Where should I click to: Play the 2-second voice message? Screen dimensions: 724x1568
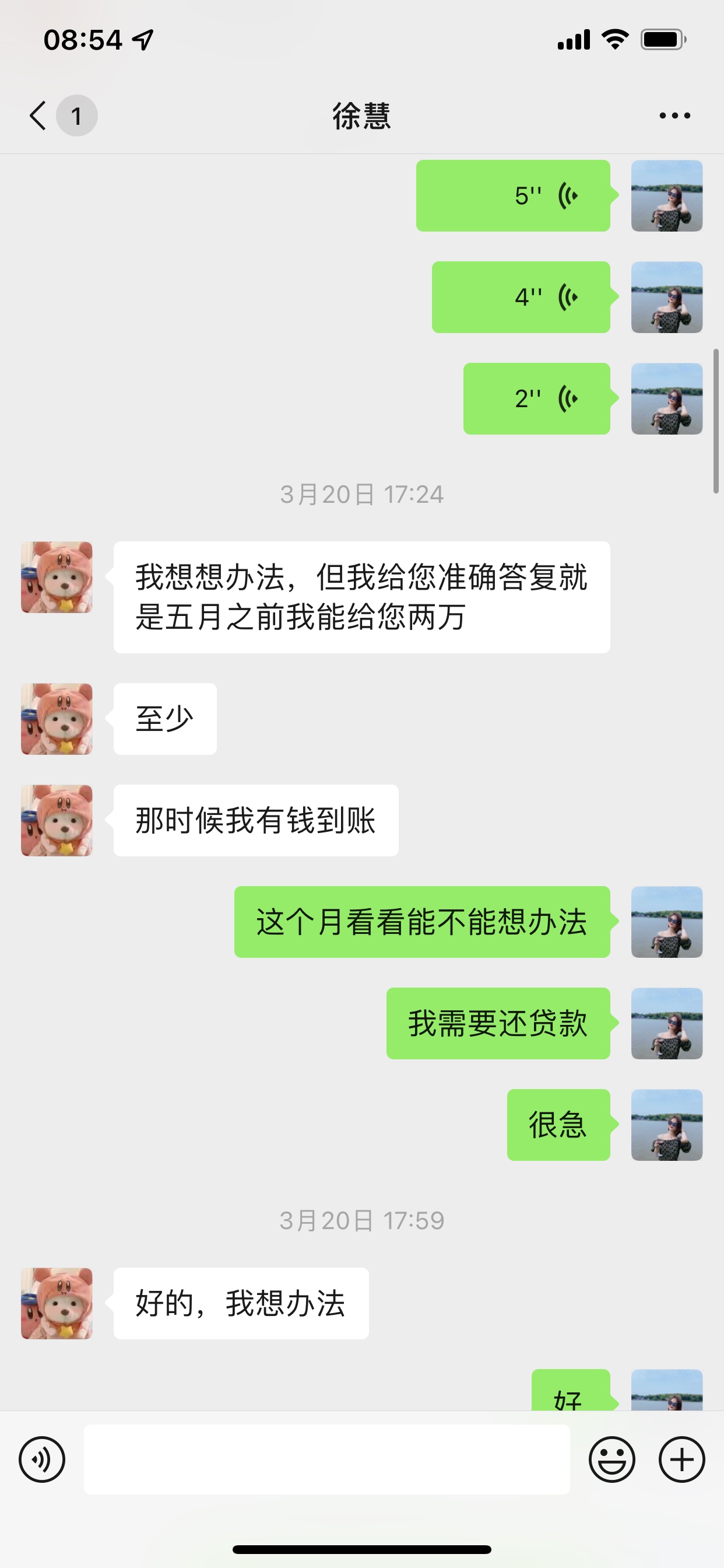coord(536,400)
